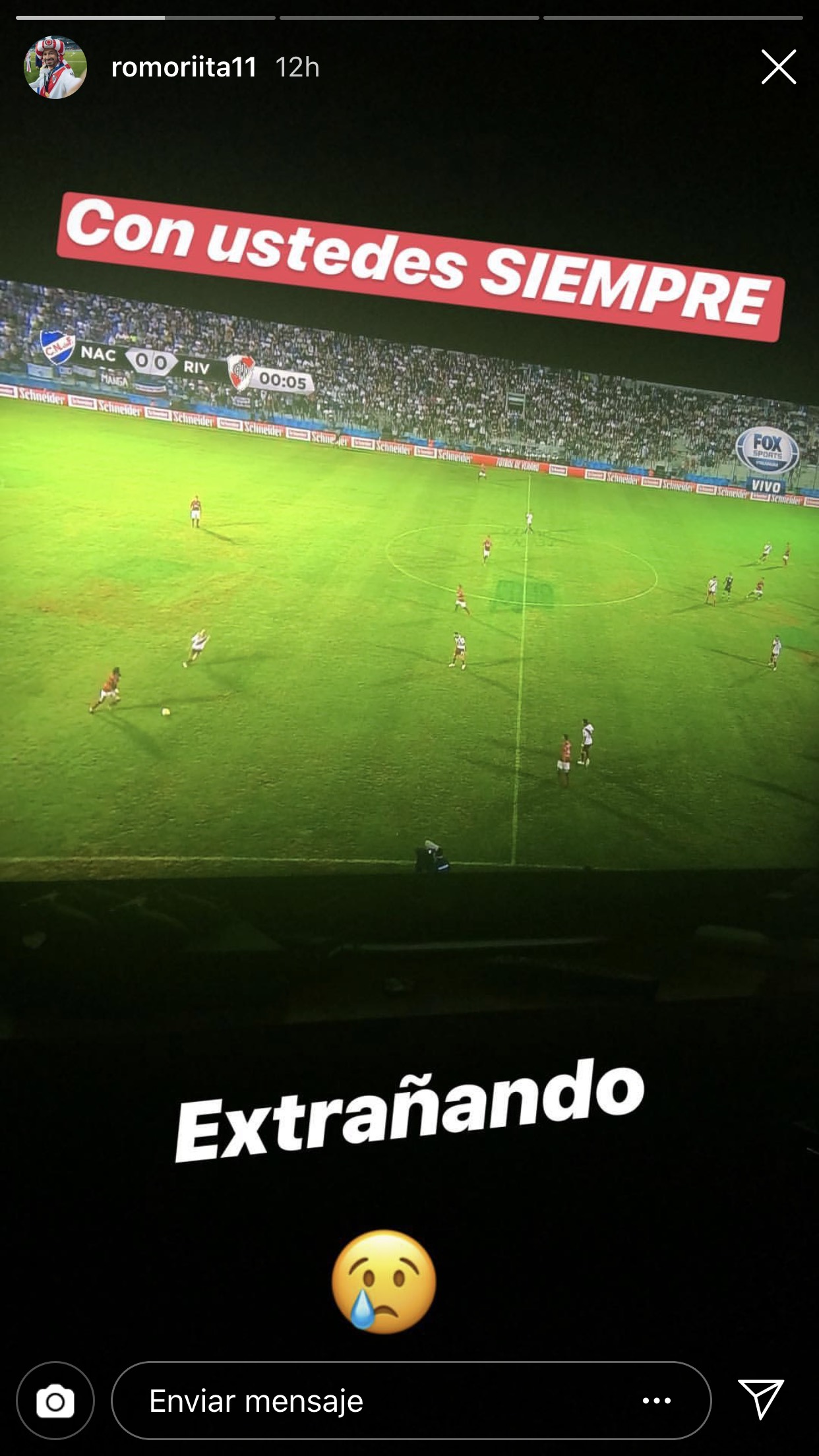Open the romoriita11 username link
Viewport: 819px width, 1456px height.
184,67
